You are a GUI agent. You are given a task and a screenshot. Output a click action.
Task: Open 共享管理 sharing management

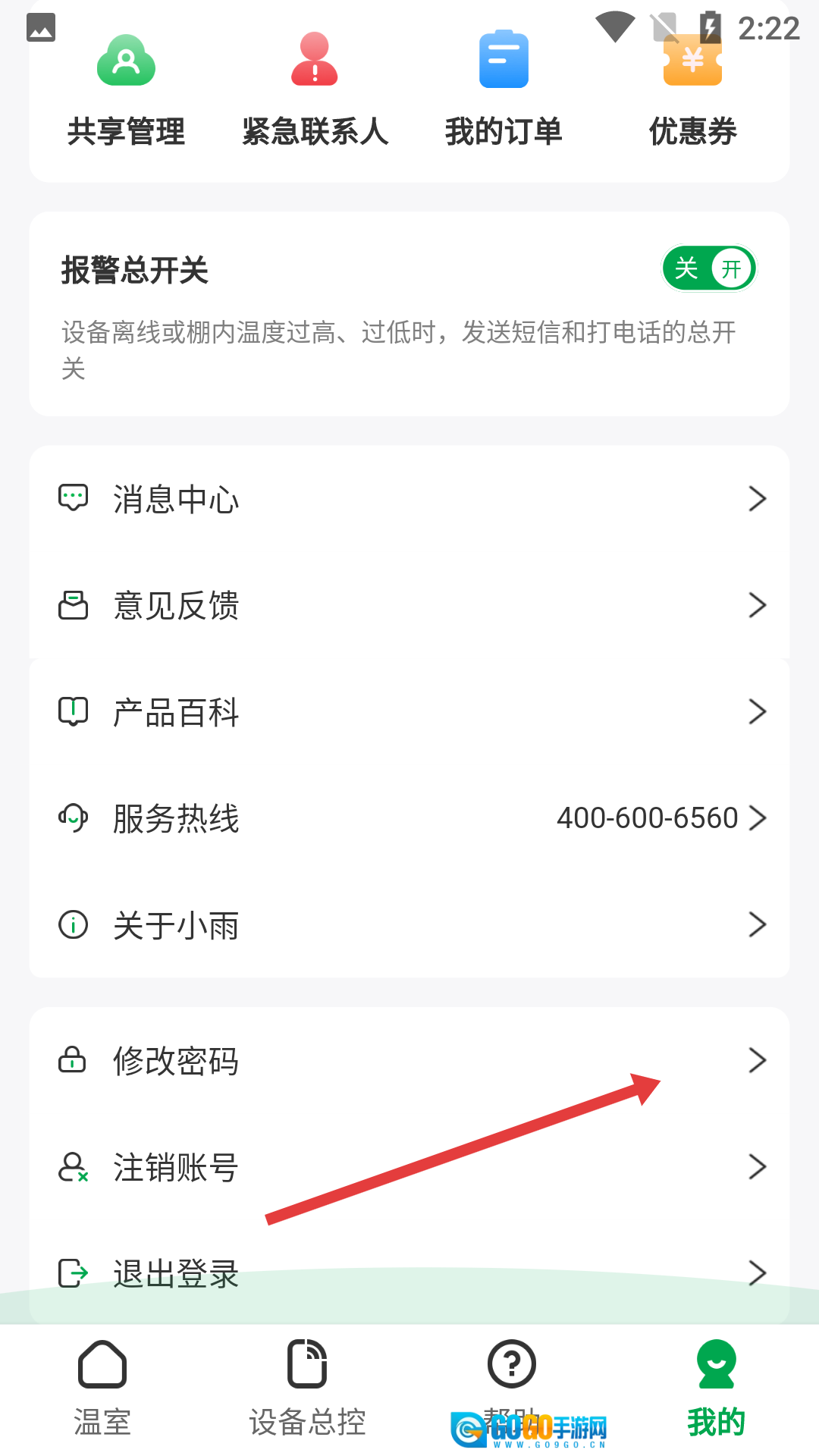tap(126, 93)
